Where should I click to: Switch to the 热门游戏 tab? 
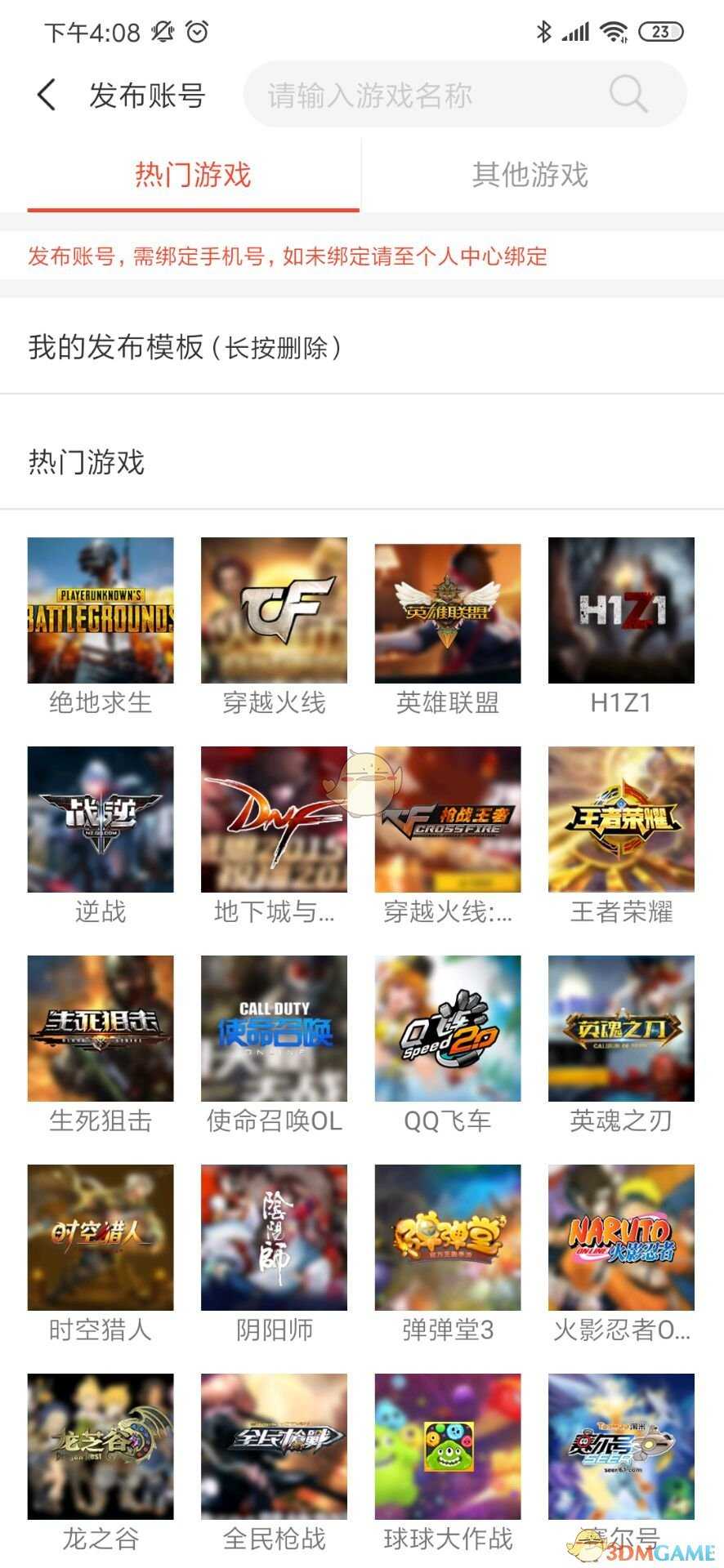(x=194, y=175)
